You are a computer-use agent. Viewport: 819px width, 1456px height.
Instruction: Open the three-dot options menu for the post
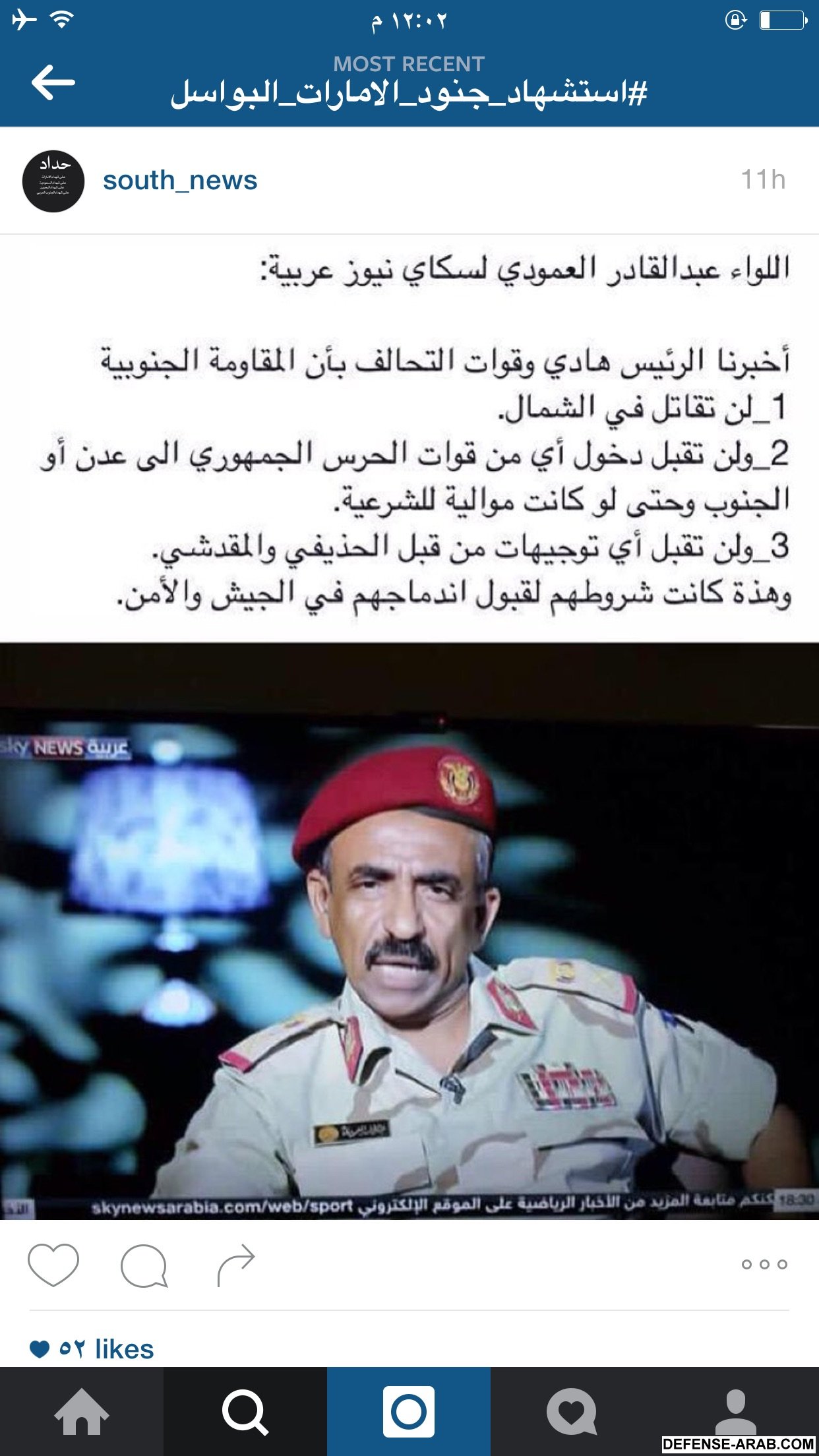point(764,1264)
